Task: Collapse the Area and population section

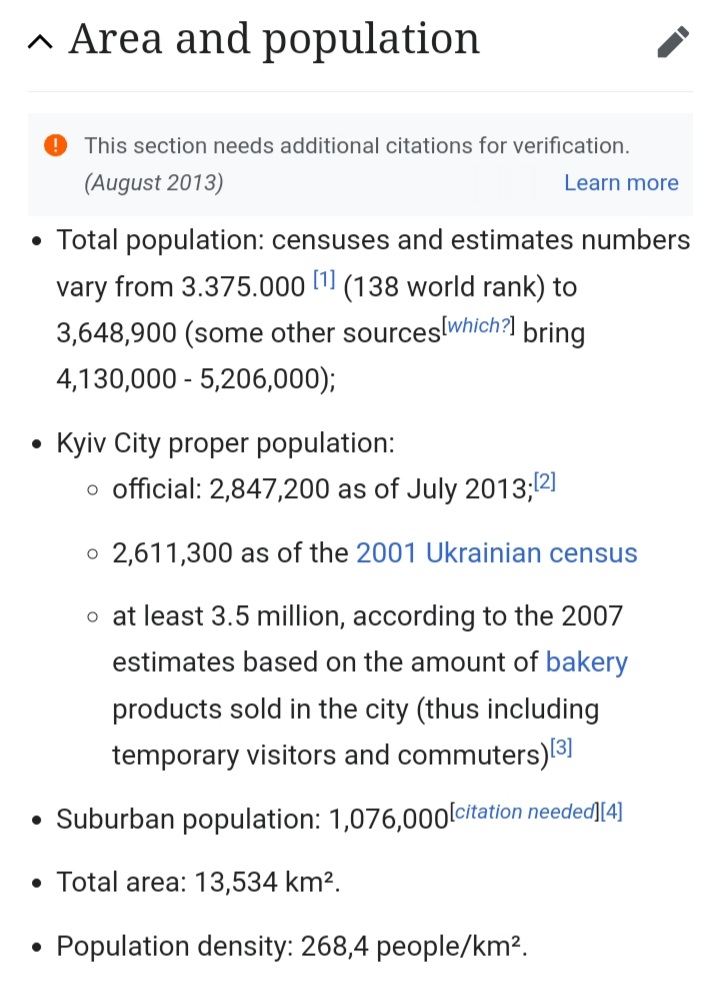Action: (x=40, y=42)
